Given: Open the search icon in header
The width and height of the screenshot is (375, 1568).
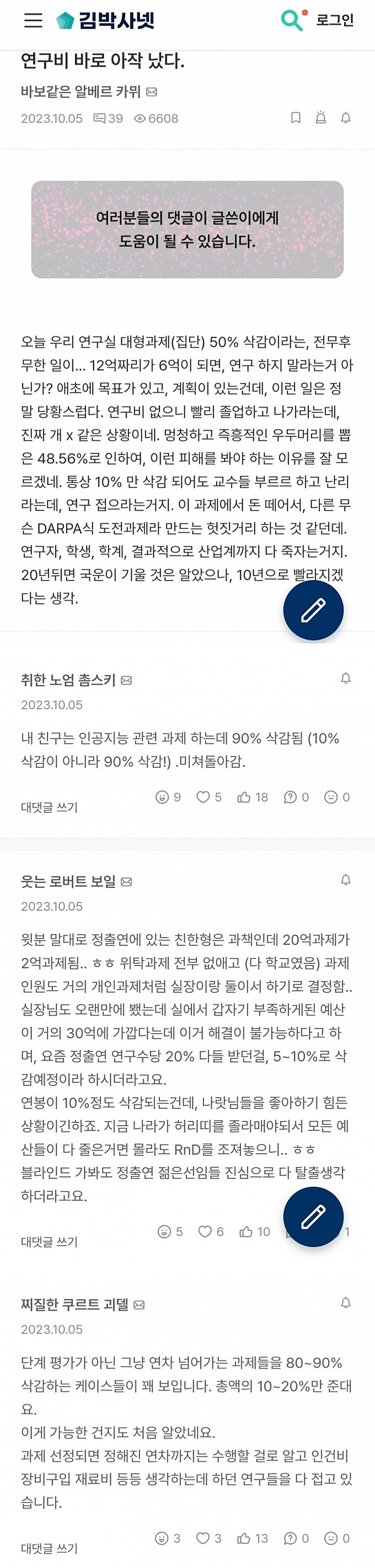Looking at the screenshot, I should [292, 20].
